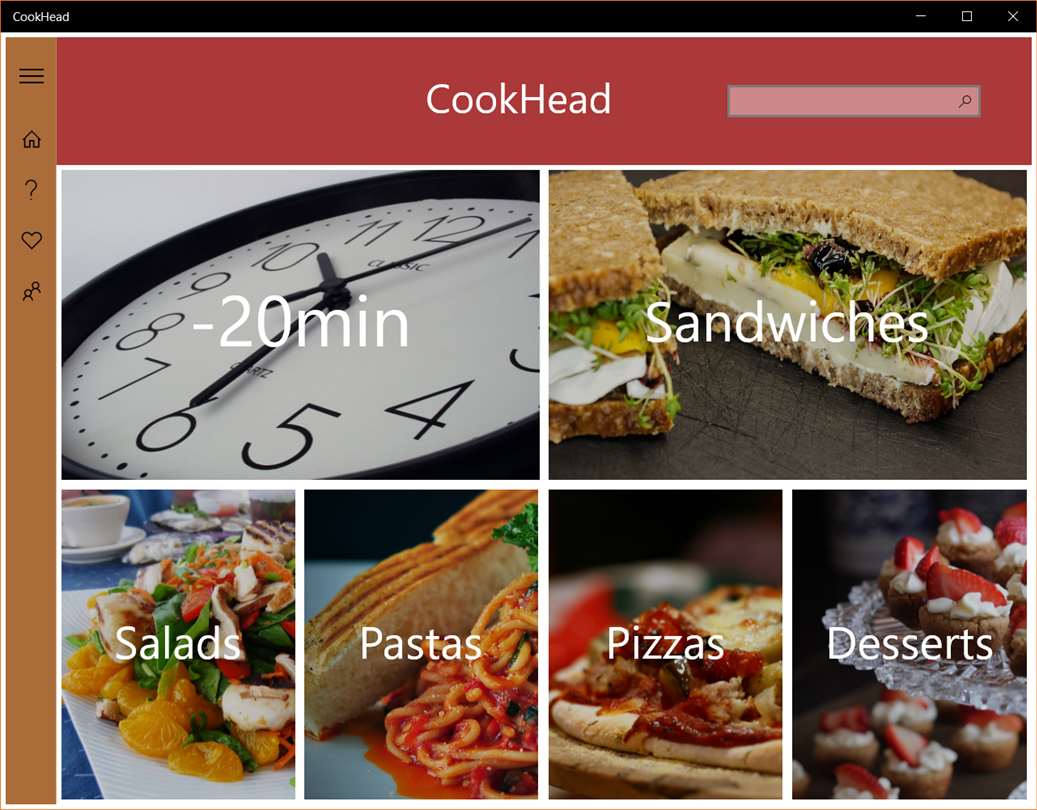The width and height of the screenshot is (1037, 810).
Task: Select the Pizzas category tile
Action: click(665, 644)
